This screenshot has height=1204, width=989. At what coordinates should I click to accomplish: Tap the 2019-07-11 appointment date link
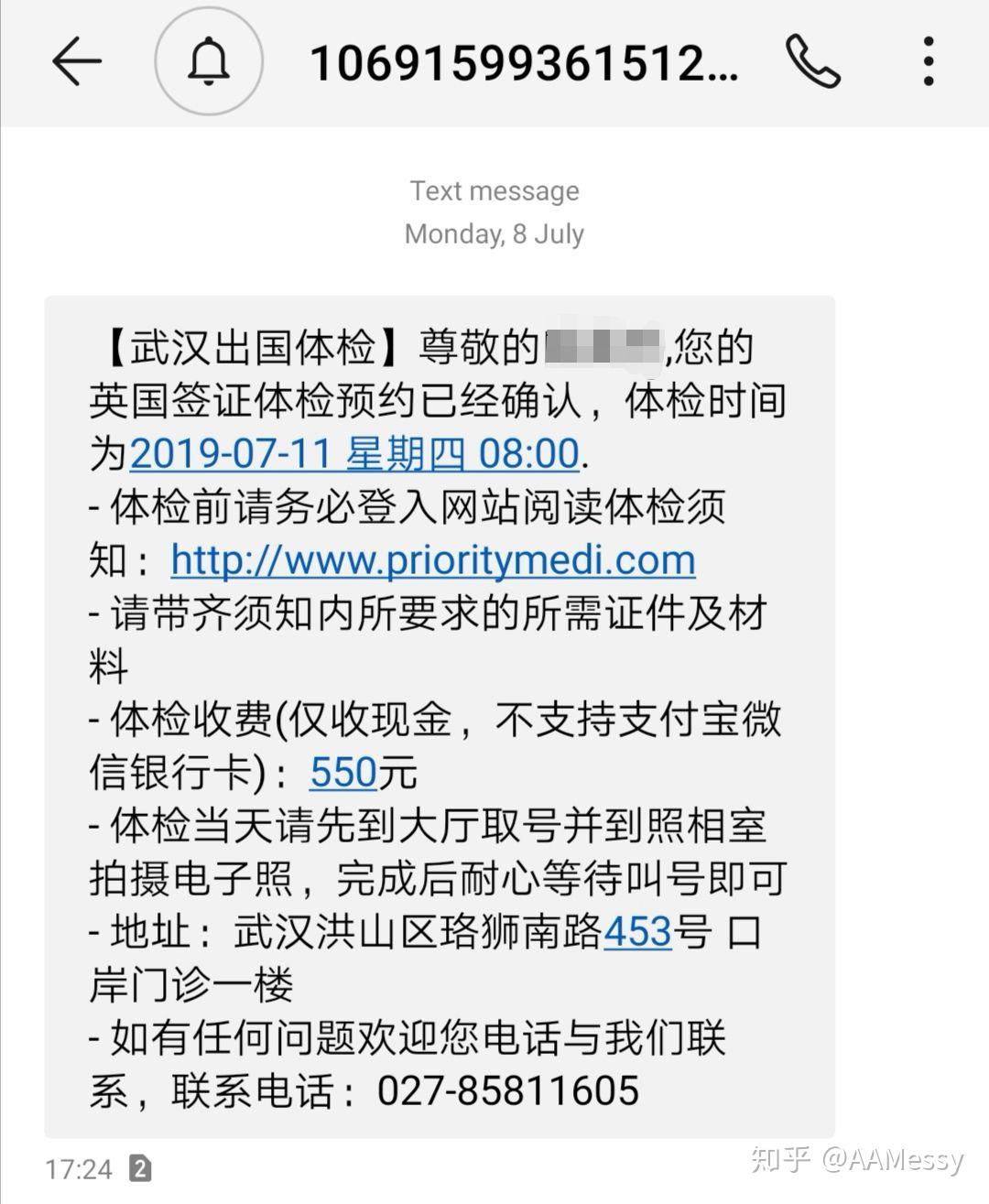355,453
